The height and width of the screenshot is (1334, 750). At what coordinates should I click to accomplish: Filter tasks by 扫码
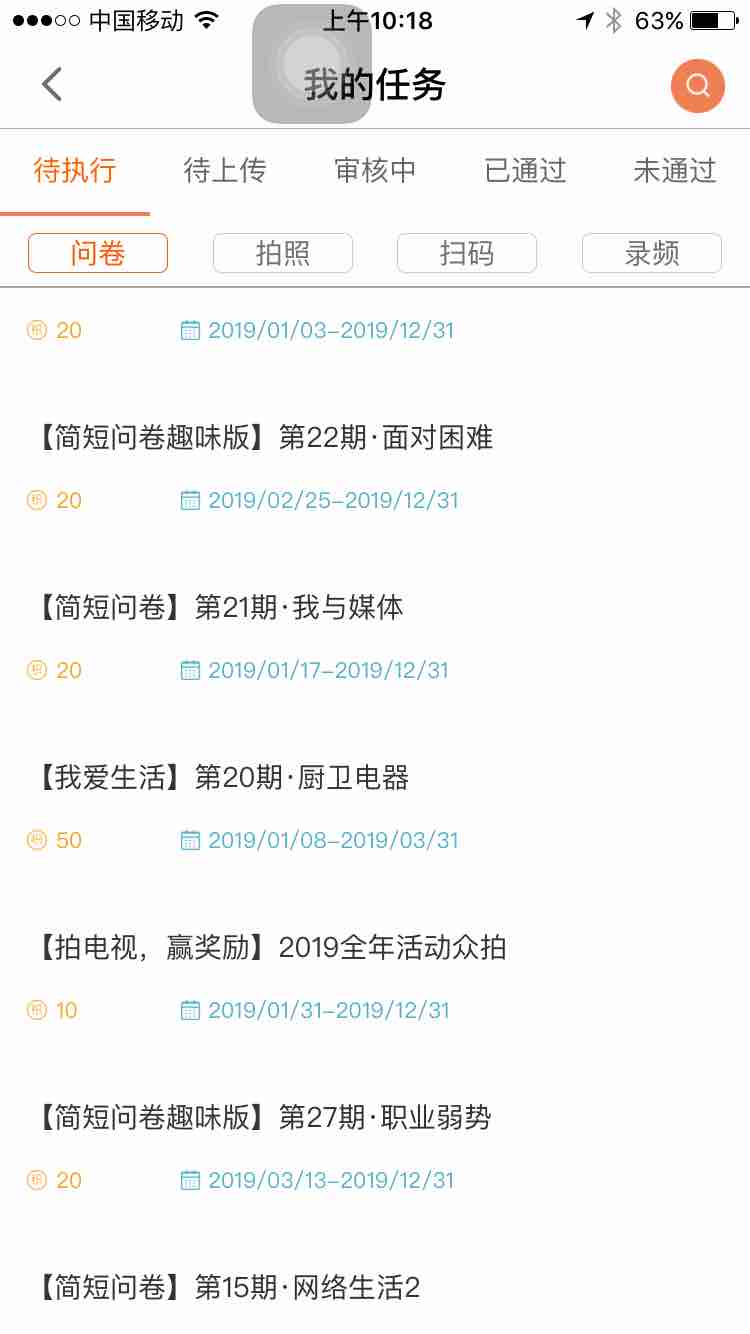(467, 253)
